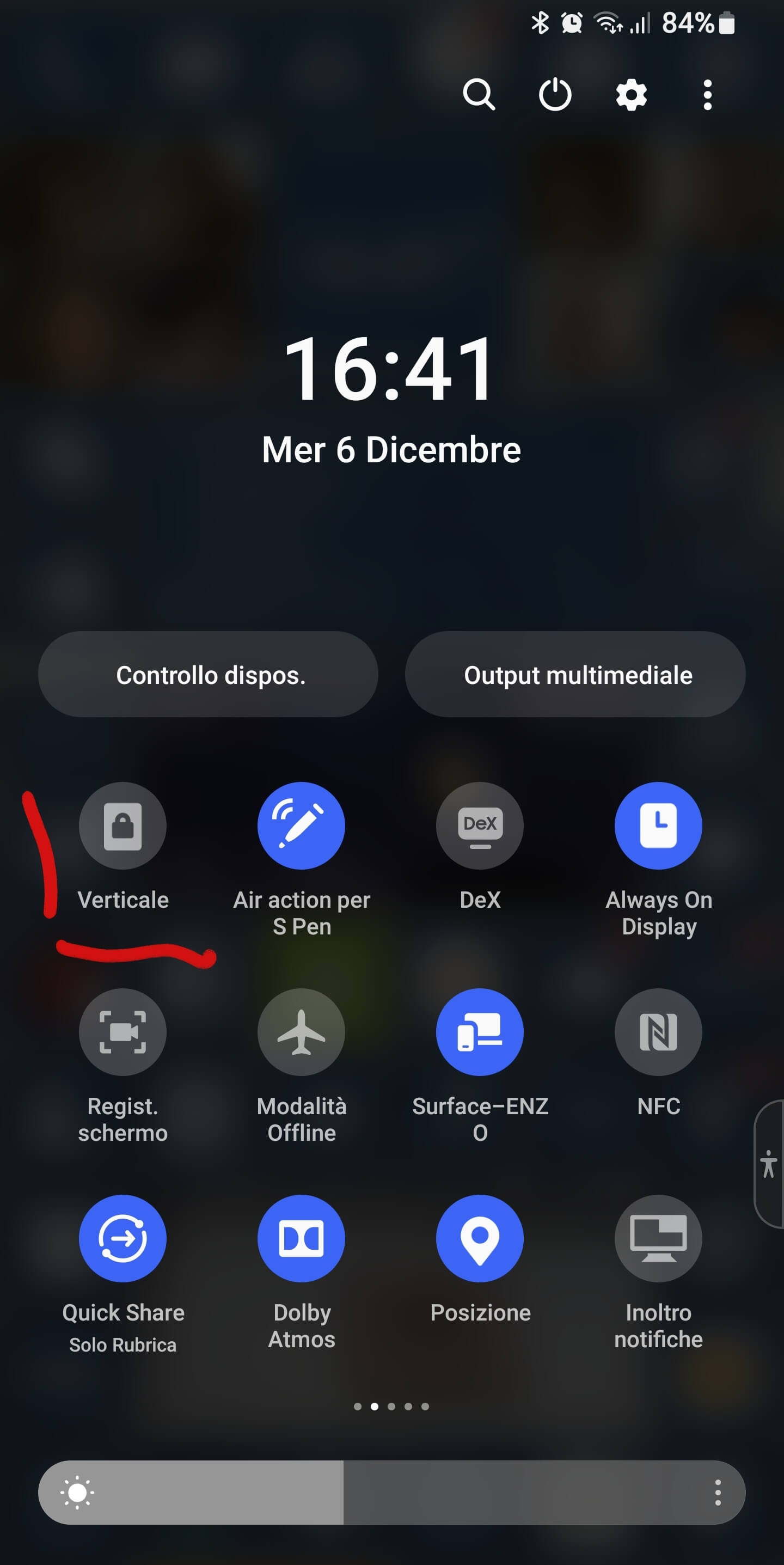Open settings via gear icon

(x=631, y=95)
